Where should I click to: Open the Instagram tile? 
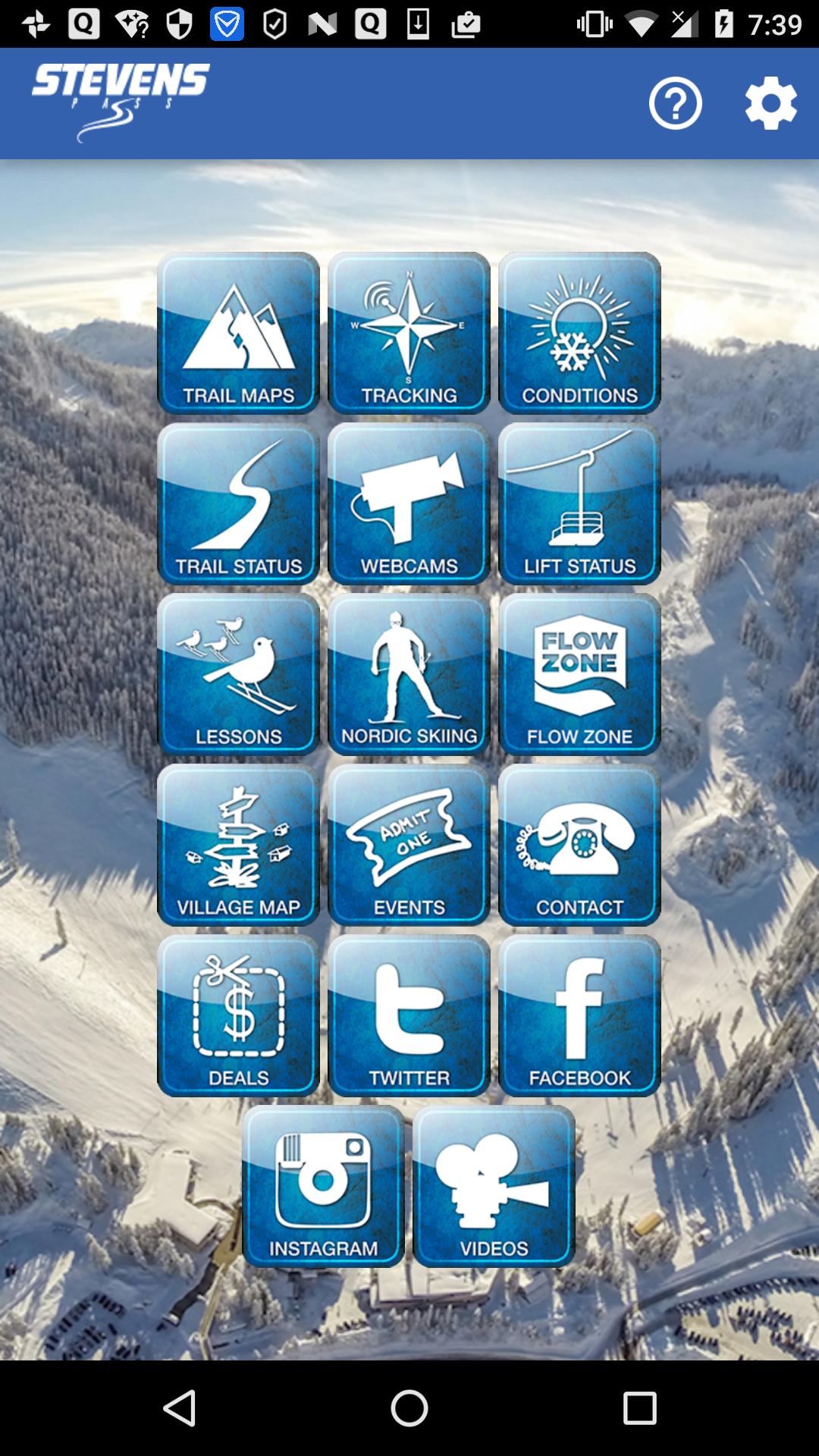pos(323,1186)
